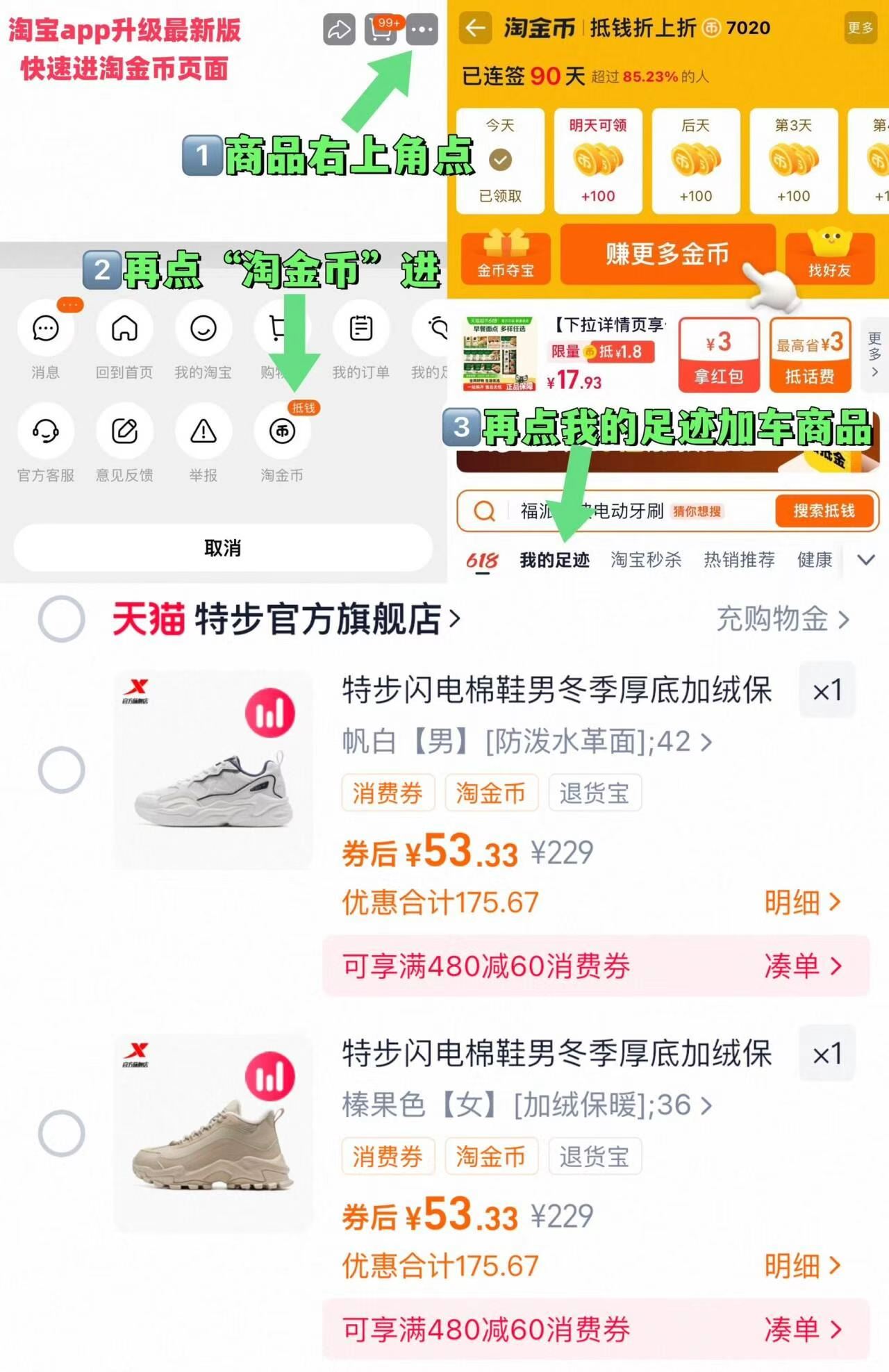This screenshot has height=1372, width=889.
Task: Open SKU options via 帆白【男】row arrow
Action: coord(705,743)
